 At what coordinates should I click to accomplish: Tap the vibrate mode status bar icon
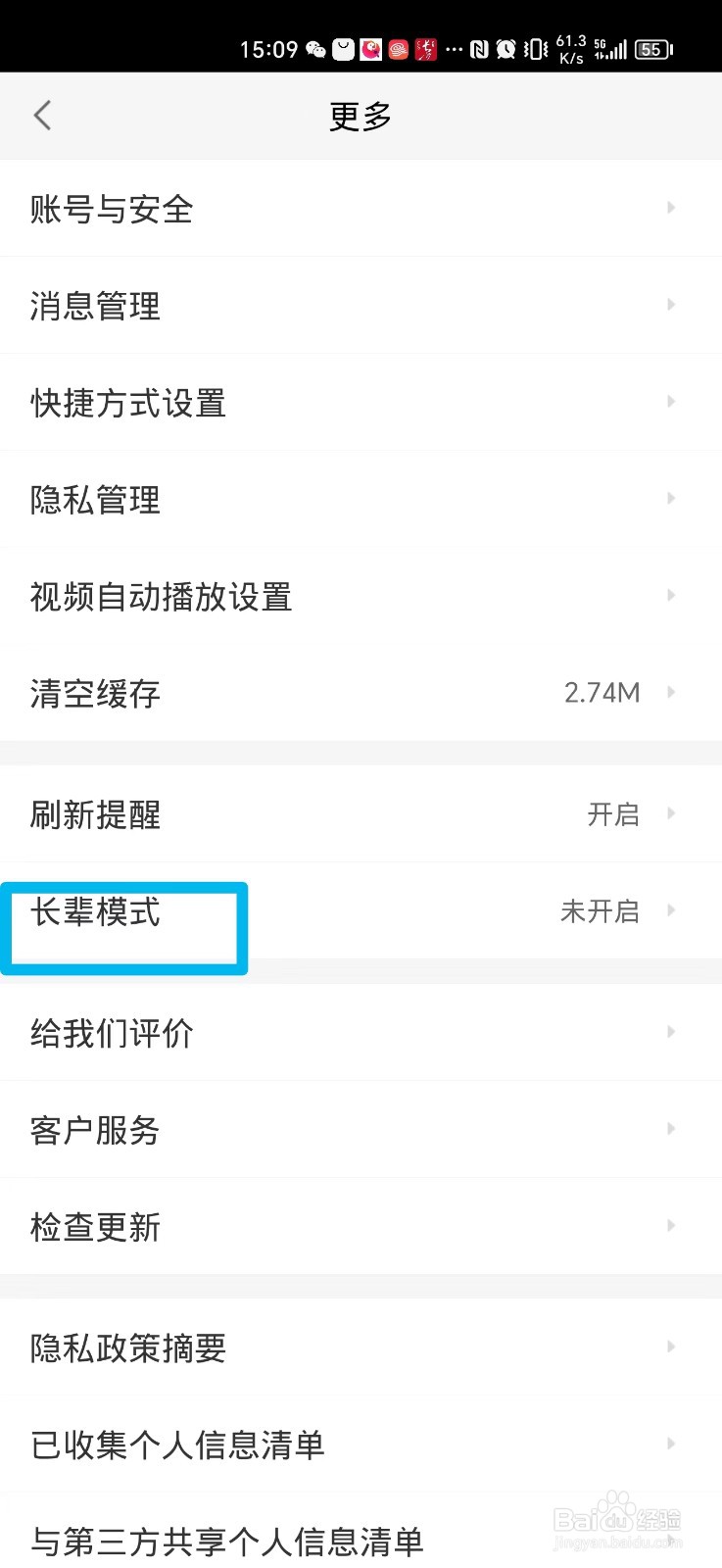(530, 49)
